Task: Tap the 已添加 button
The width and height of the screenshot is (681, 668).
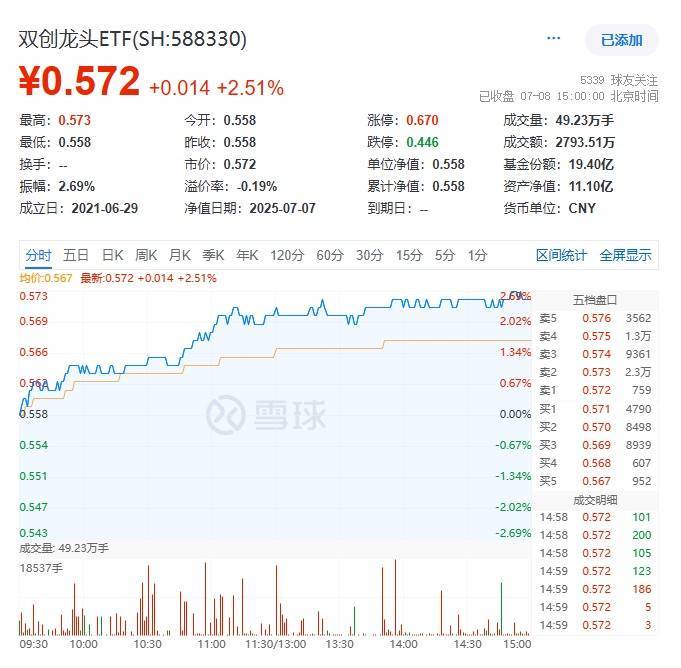Action: (621, 40)
